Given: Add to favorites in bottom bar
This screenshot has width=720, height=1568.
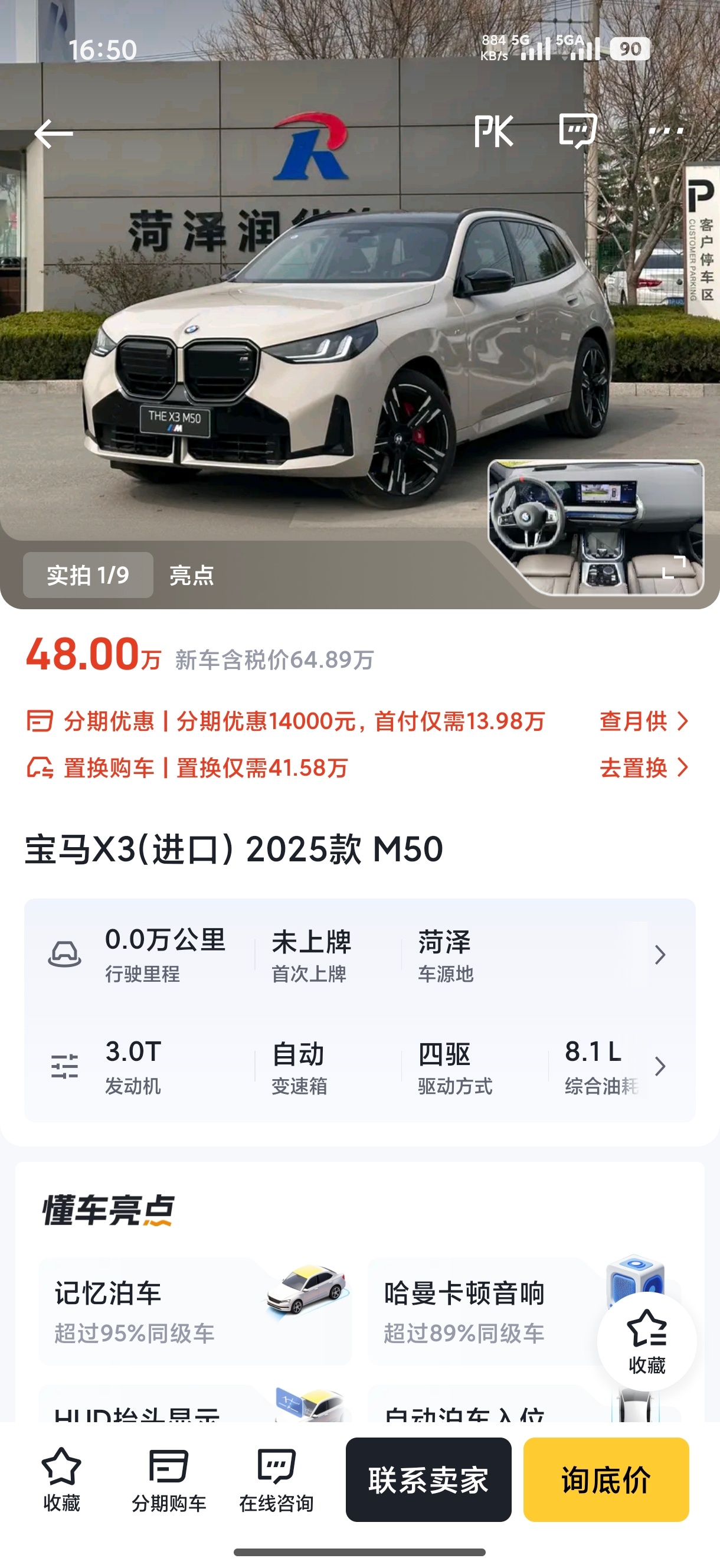Looking at the screenshot, I should pos(61,1479).
